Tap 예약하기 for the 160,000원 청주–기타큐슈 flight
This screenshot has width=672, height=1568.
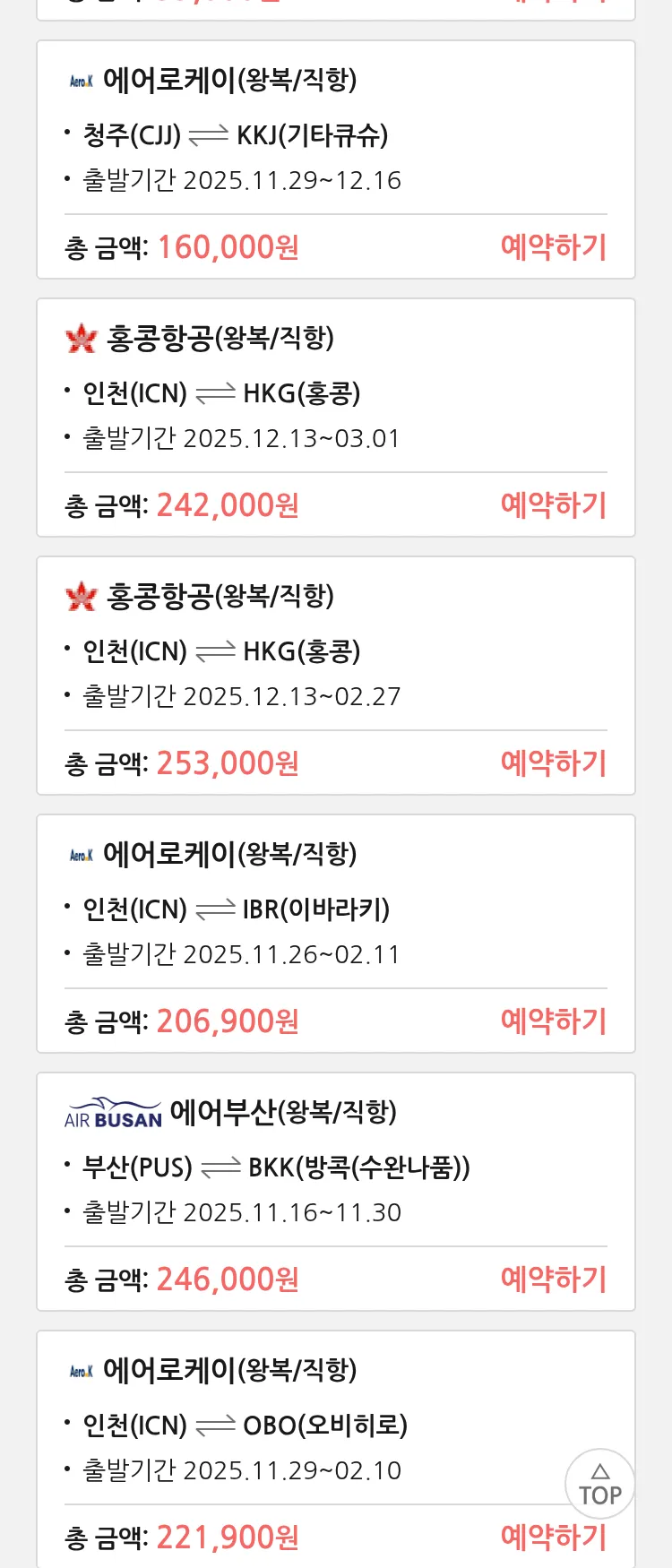click(553, 247)
